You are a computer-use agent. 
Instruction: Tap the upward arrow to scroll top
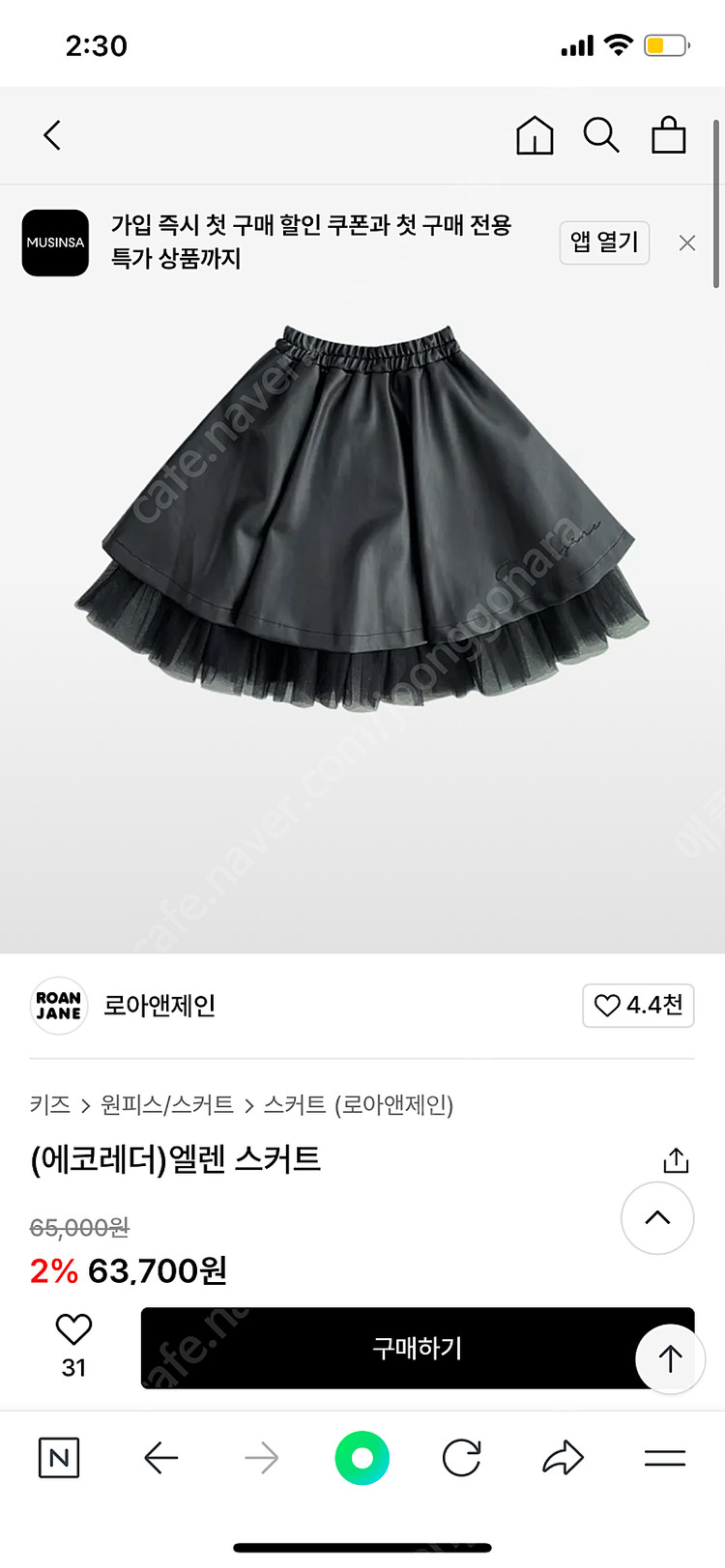coord(670,1358)
